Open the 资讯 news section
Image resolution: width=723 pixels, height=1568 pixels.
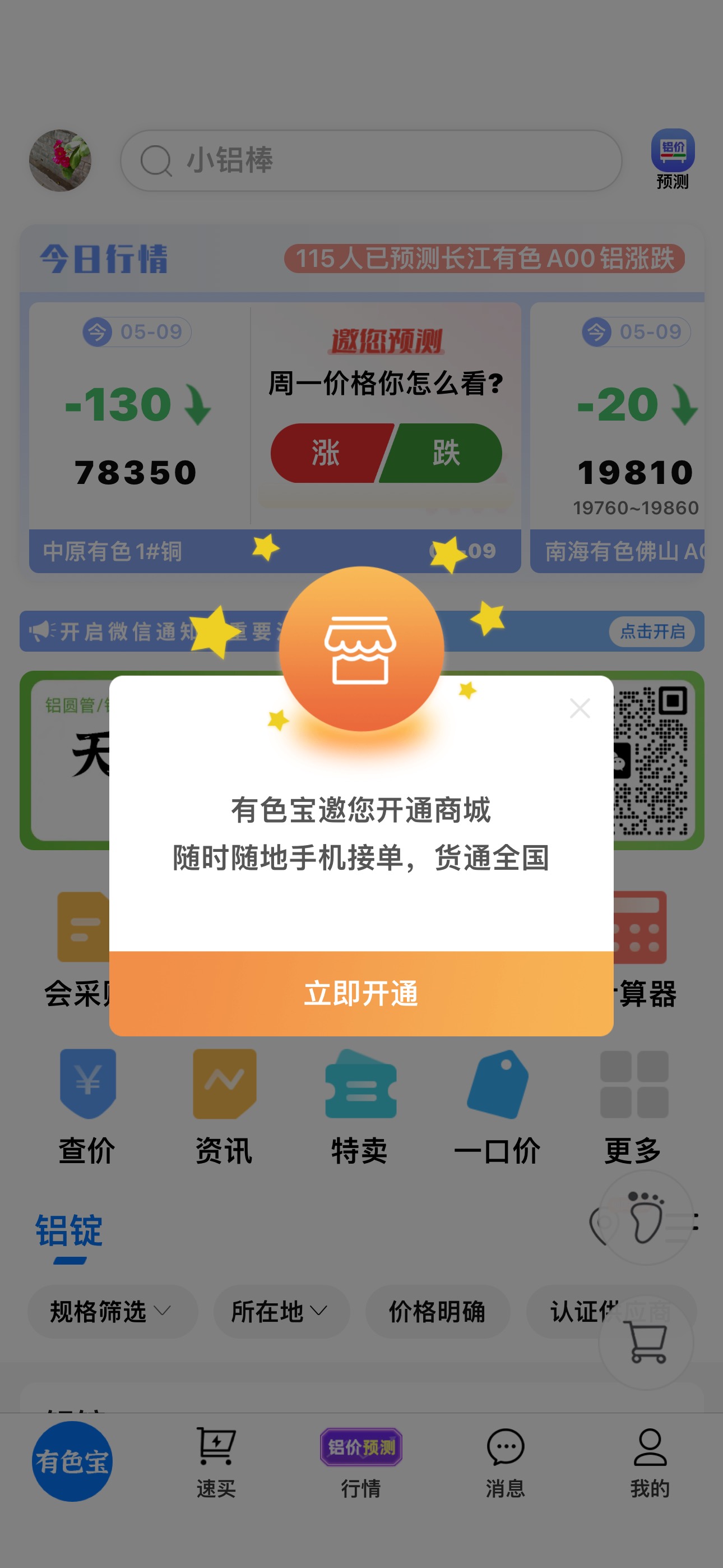(x=224, y=1105)
